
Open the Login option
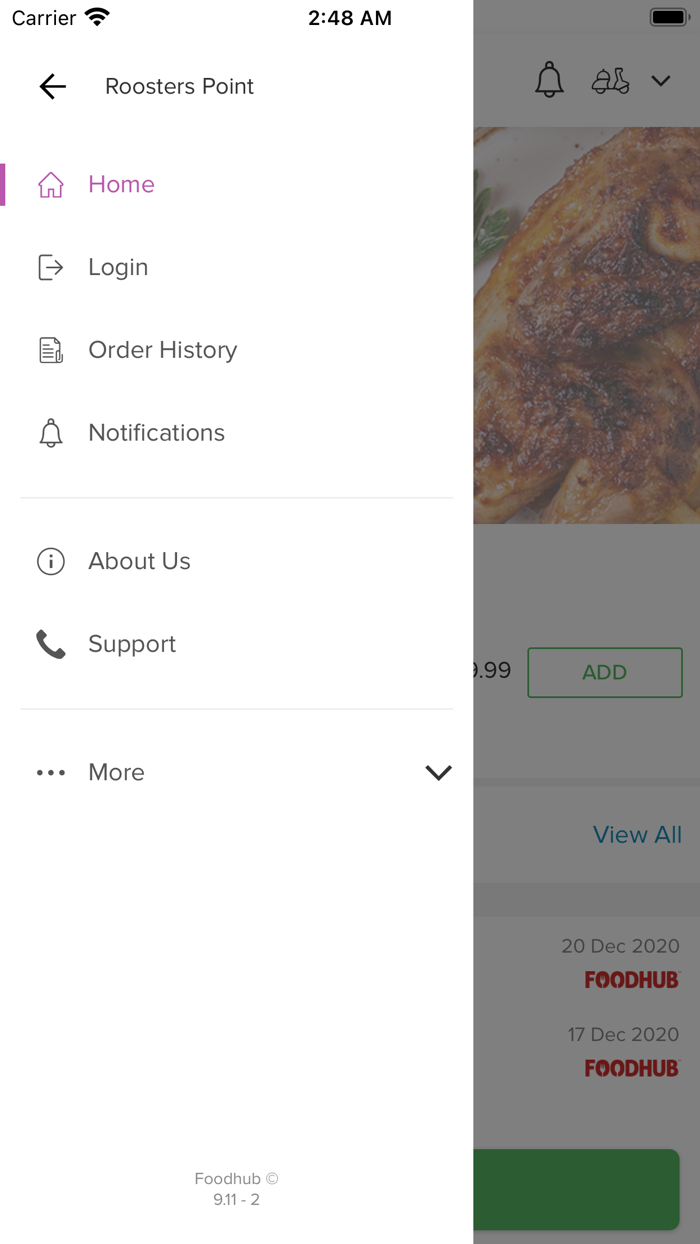pos(118,268)
